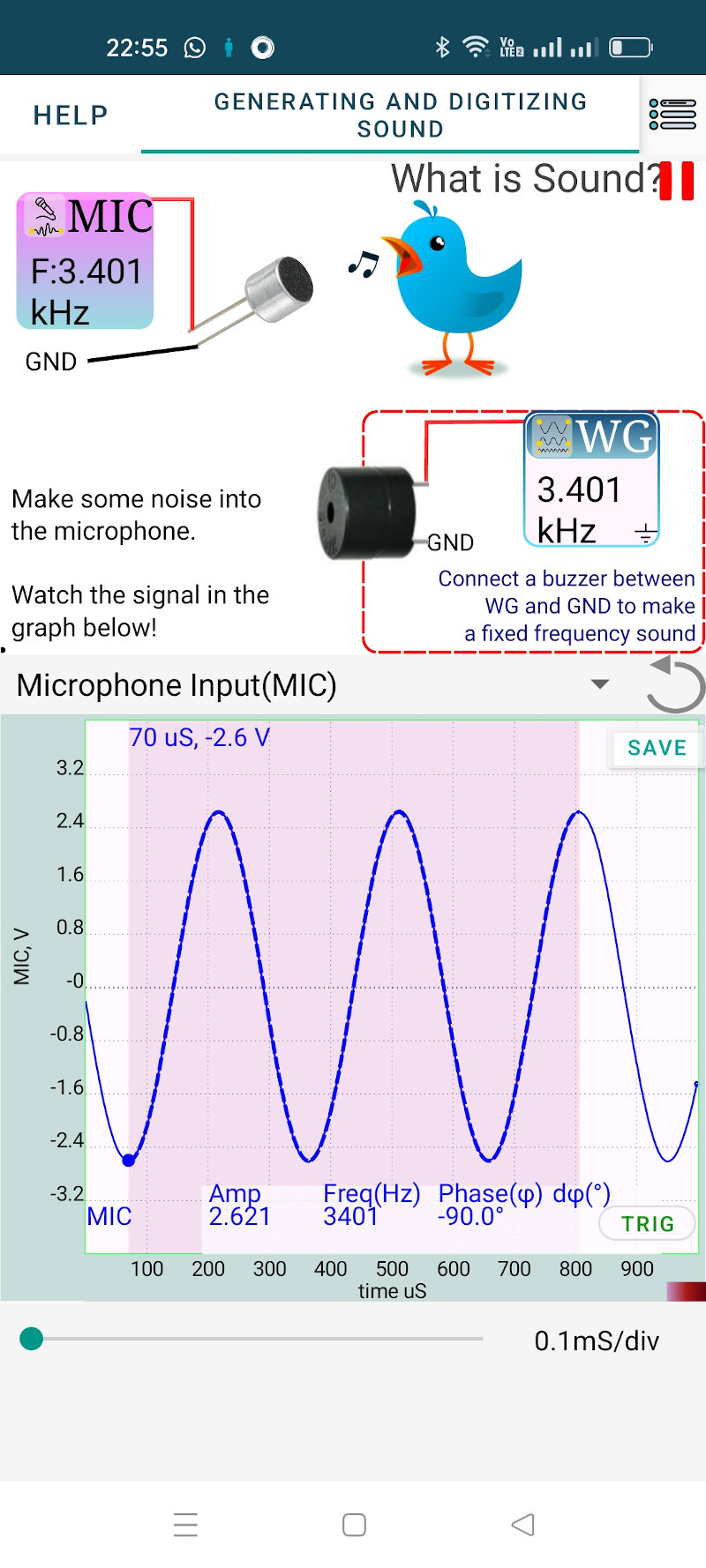The width and height of the screenshot is (706, 1568).
Task: Save the graph data with SAVE
Action: 657,748
